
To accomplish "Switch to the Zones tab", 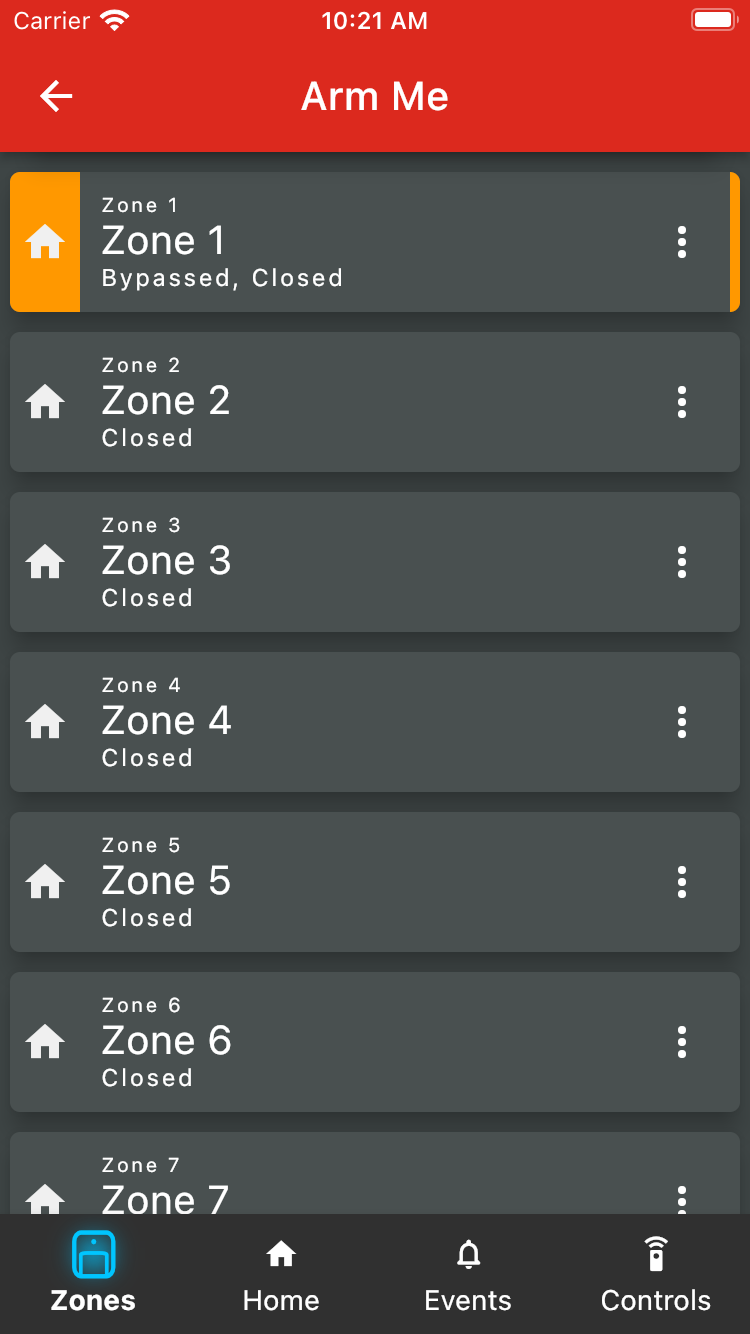I will click(x=93, y=1274).
